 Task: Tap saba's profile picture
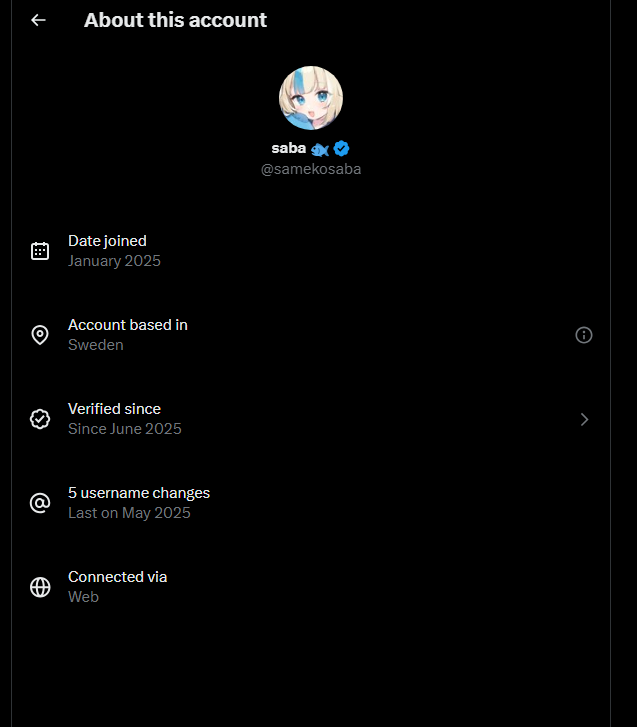coord(311,98)
